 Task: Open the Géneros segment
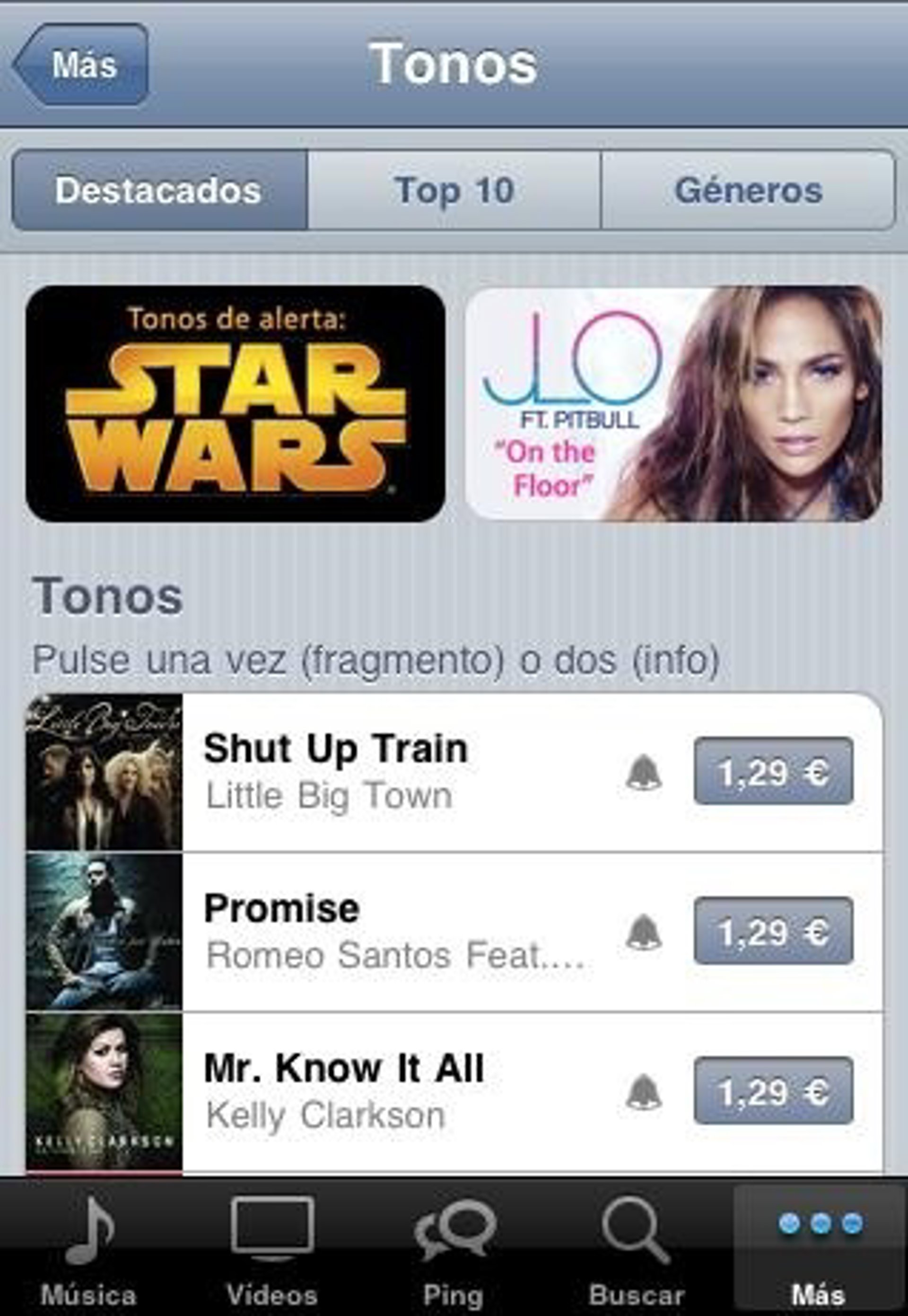(x=748, y=190)
